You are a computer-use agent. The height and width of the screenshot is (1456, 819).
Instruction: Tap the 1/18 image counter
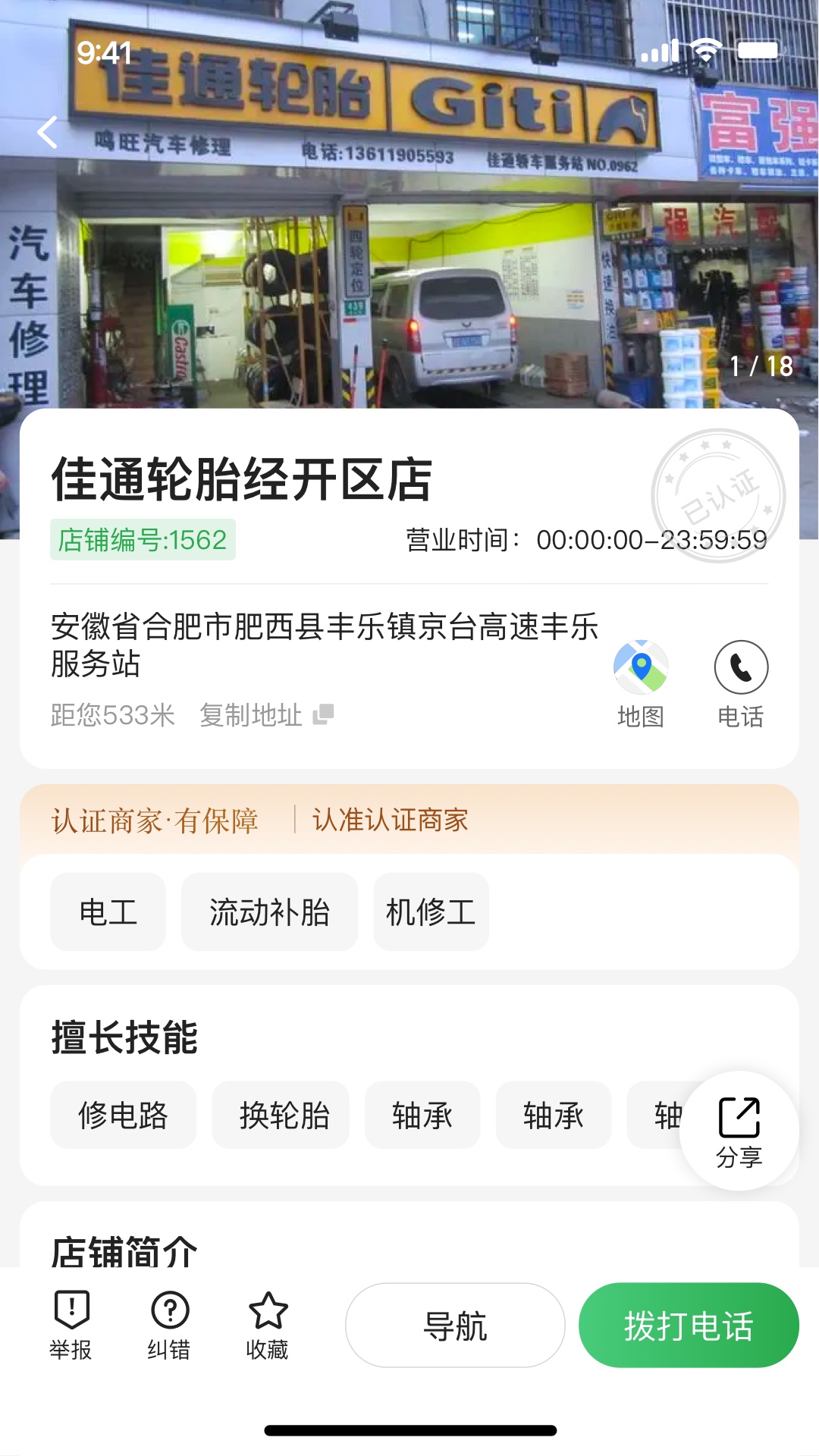tap(759, 366)
